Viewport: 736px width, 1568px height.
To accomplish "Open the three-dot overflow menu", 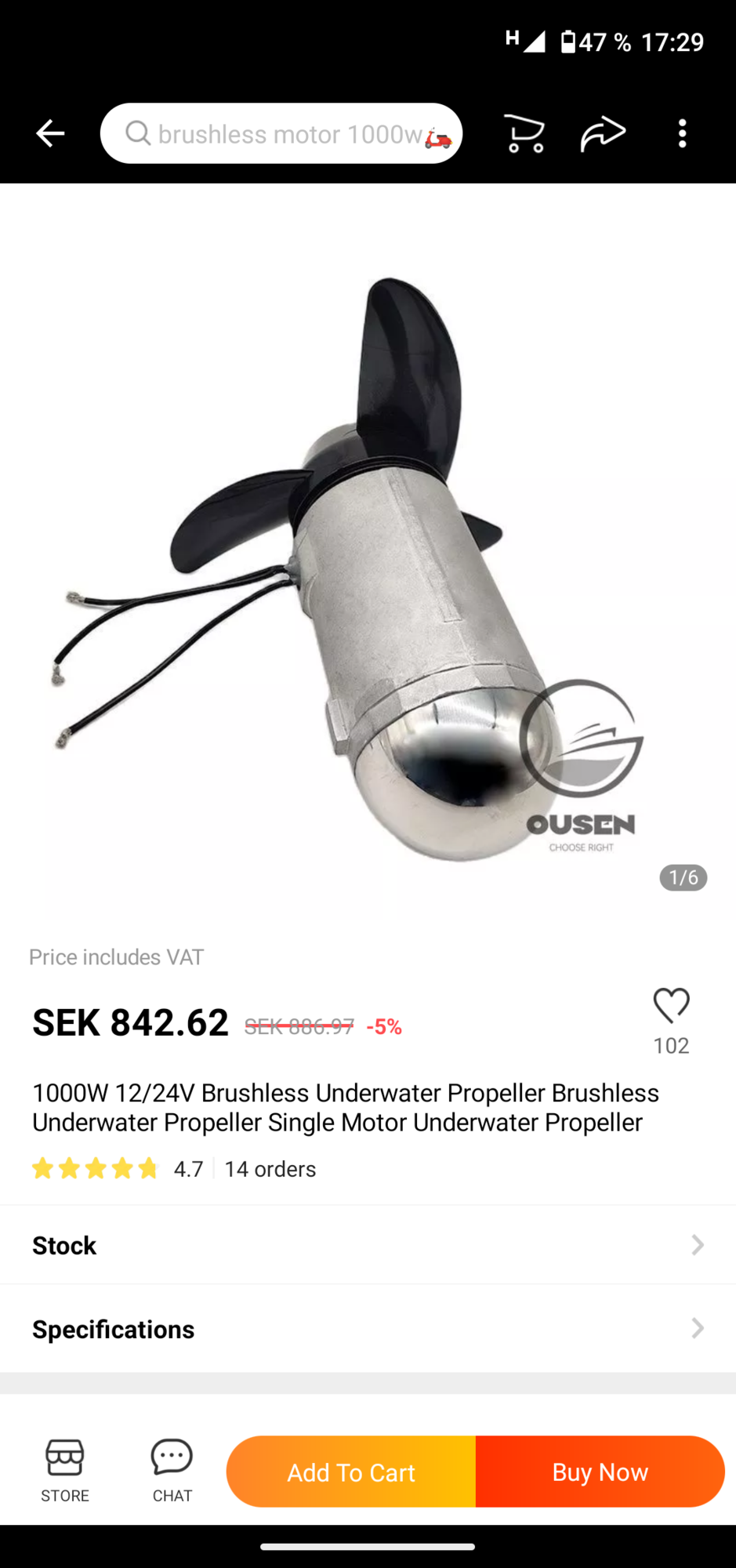I will tap(682, 133).
